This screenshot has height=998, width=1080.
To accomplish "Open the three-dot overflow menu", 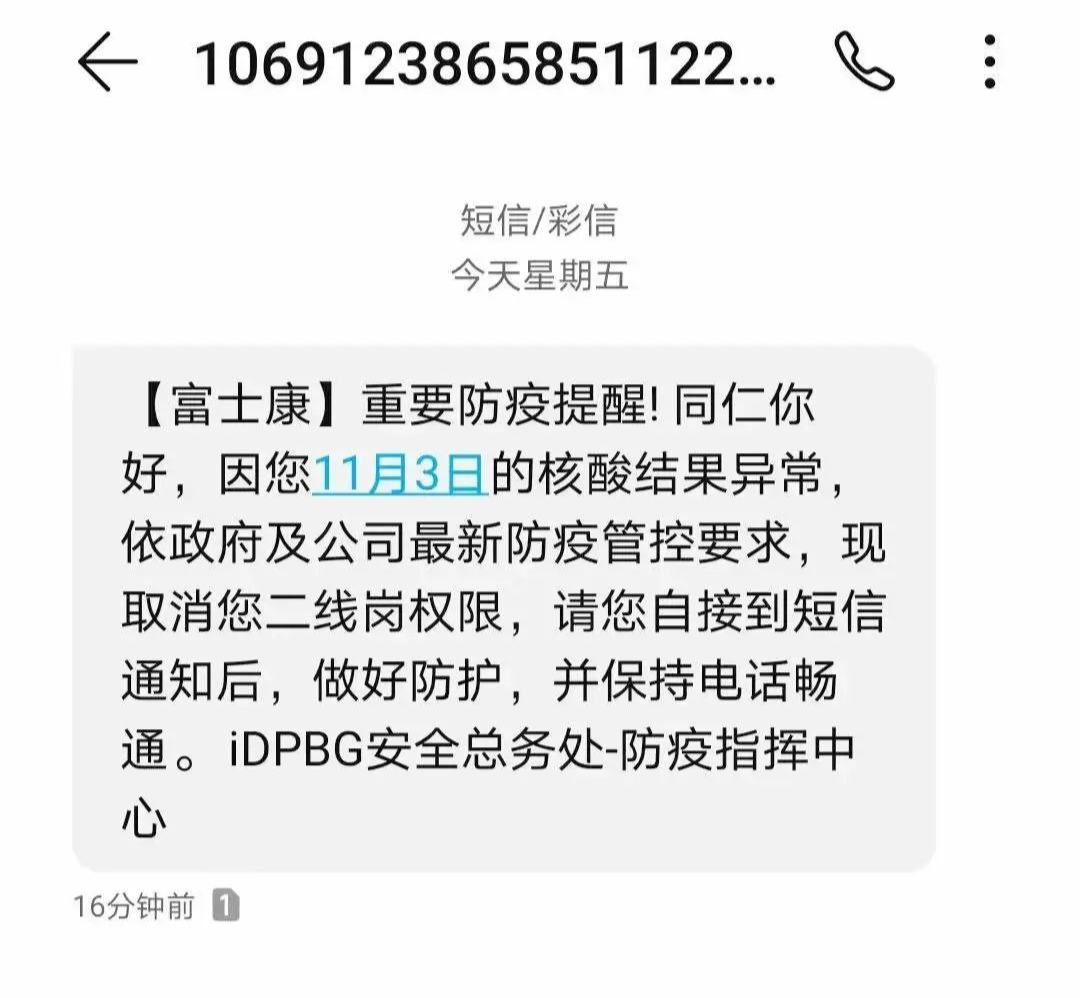I will coord(989,63).
